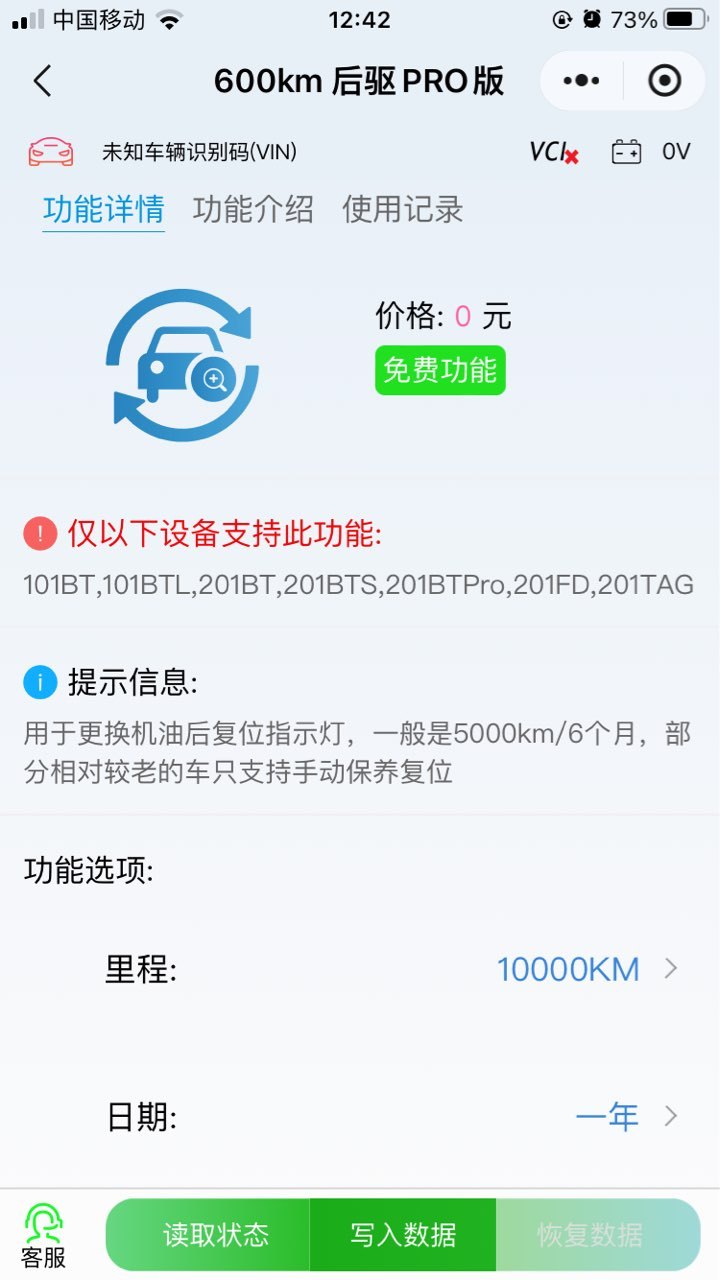The width and height of the screenshot is (720, 1280).
Task: Contact 客服 customer service
Action: [44, 1237]
